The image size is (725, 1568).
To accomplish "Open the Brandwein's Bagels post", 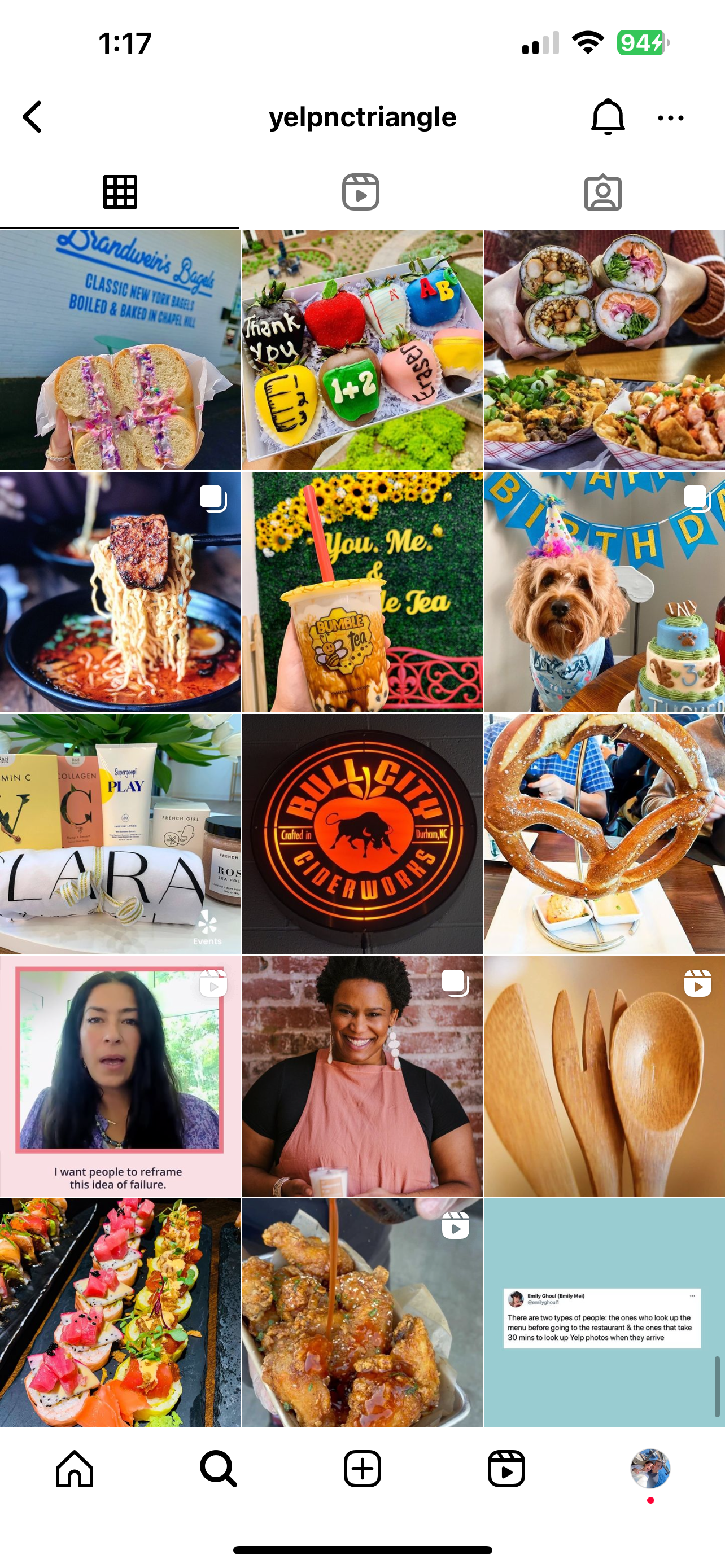I will tap(120, 349).
